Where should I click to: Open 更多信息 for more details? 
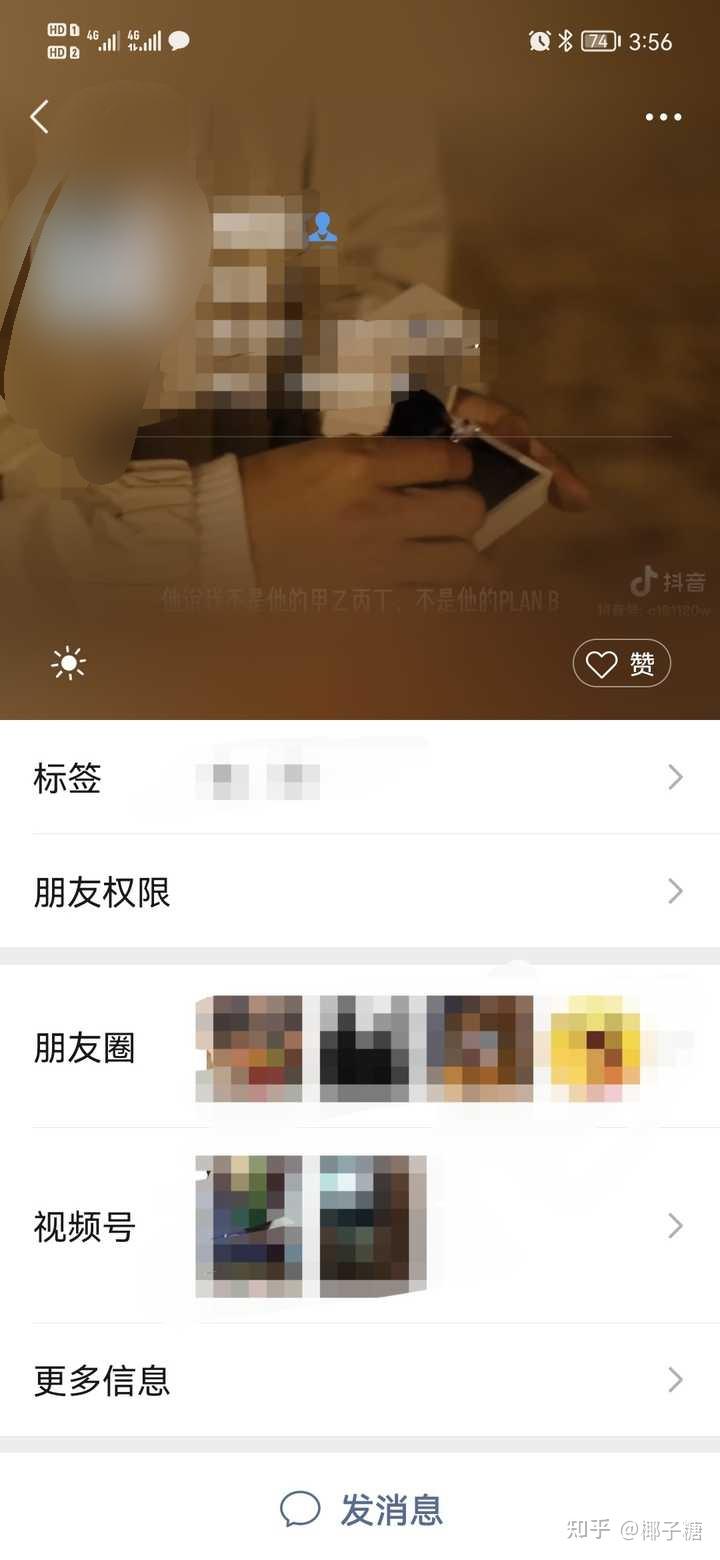click(x=360, y=1380)
